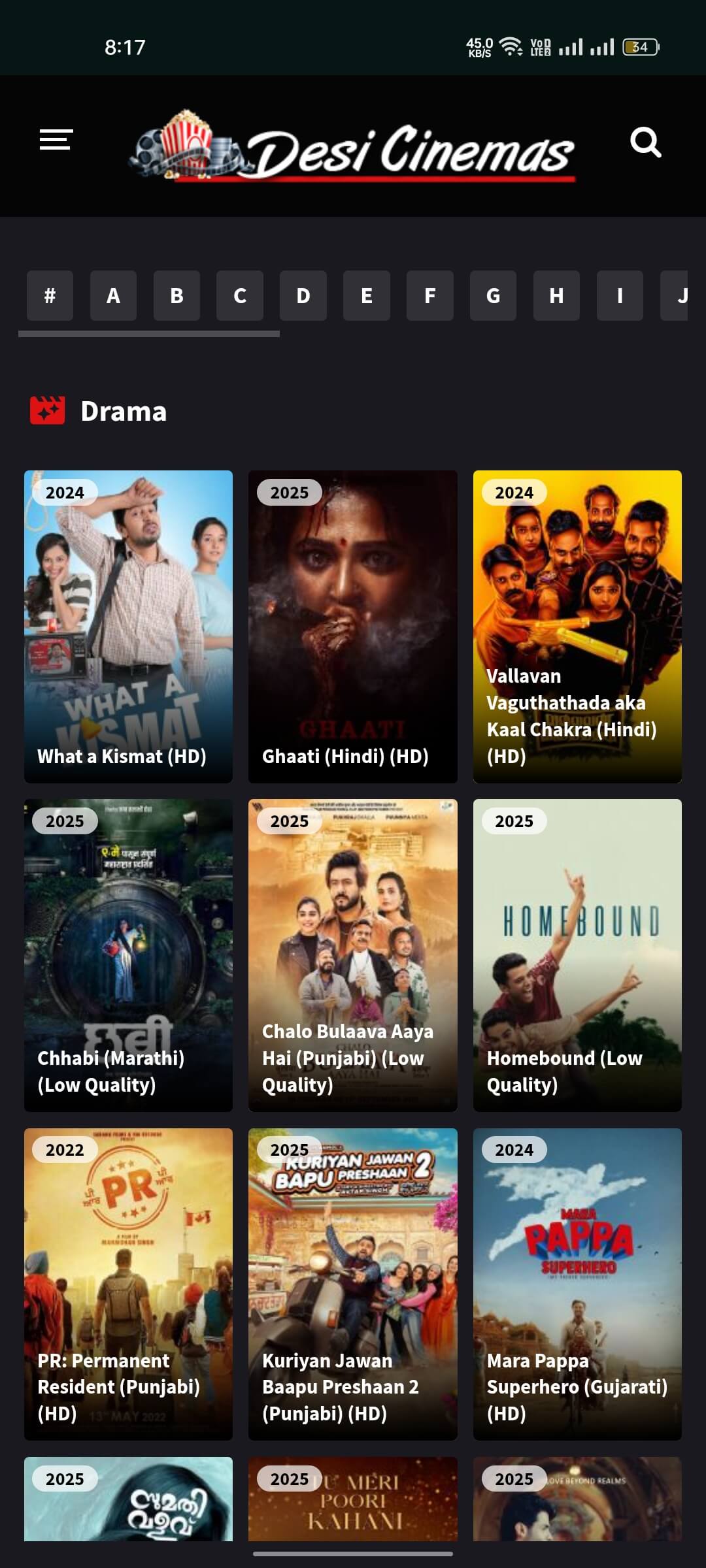Open the search icon
The width and height of the screenshot is (706, 1568).
(645, 142)
